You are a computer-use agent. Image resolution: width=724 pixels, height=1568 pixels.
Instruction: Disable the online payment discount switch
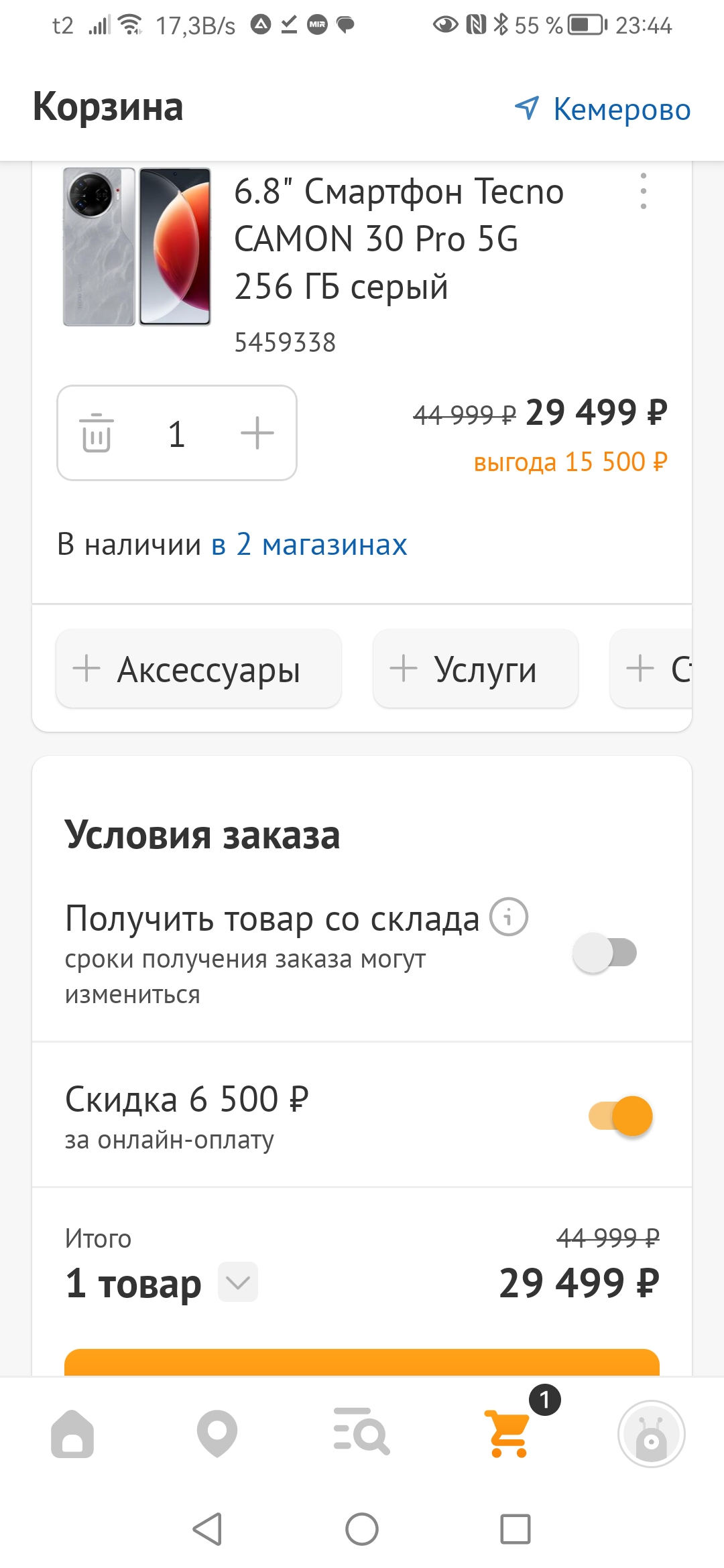tap(621, 1116)
